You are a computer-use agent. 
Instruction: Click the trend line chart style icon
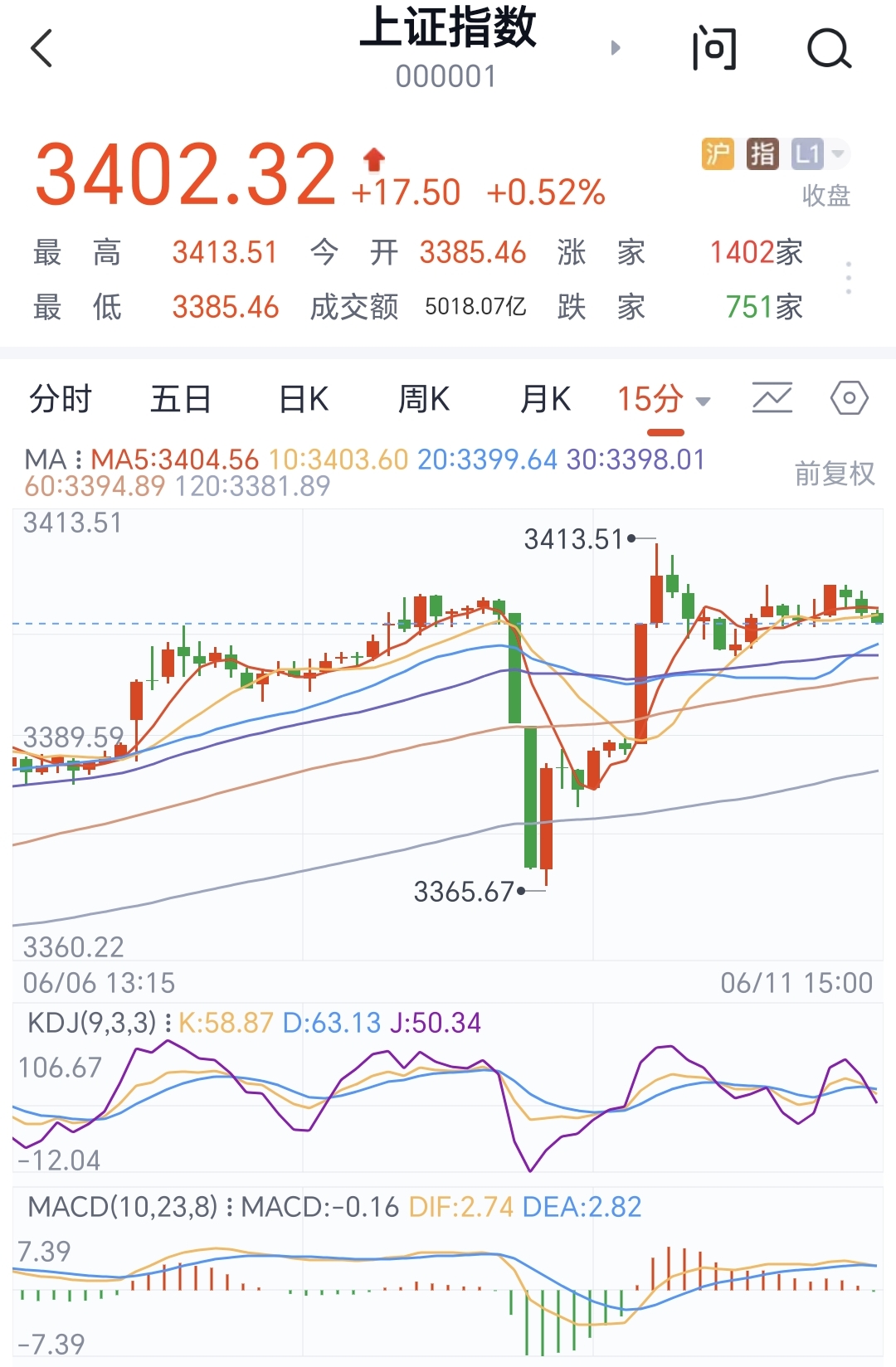click(771, 398)
